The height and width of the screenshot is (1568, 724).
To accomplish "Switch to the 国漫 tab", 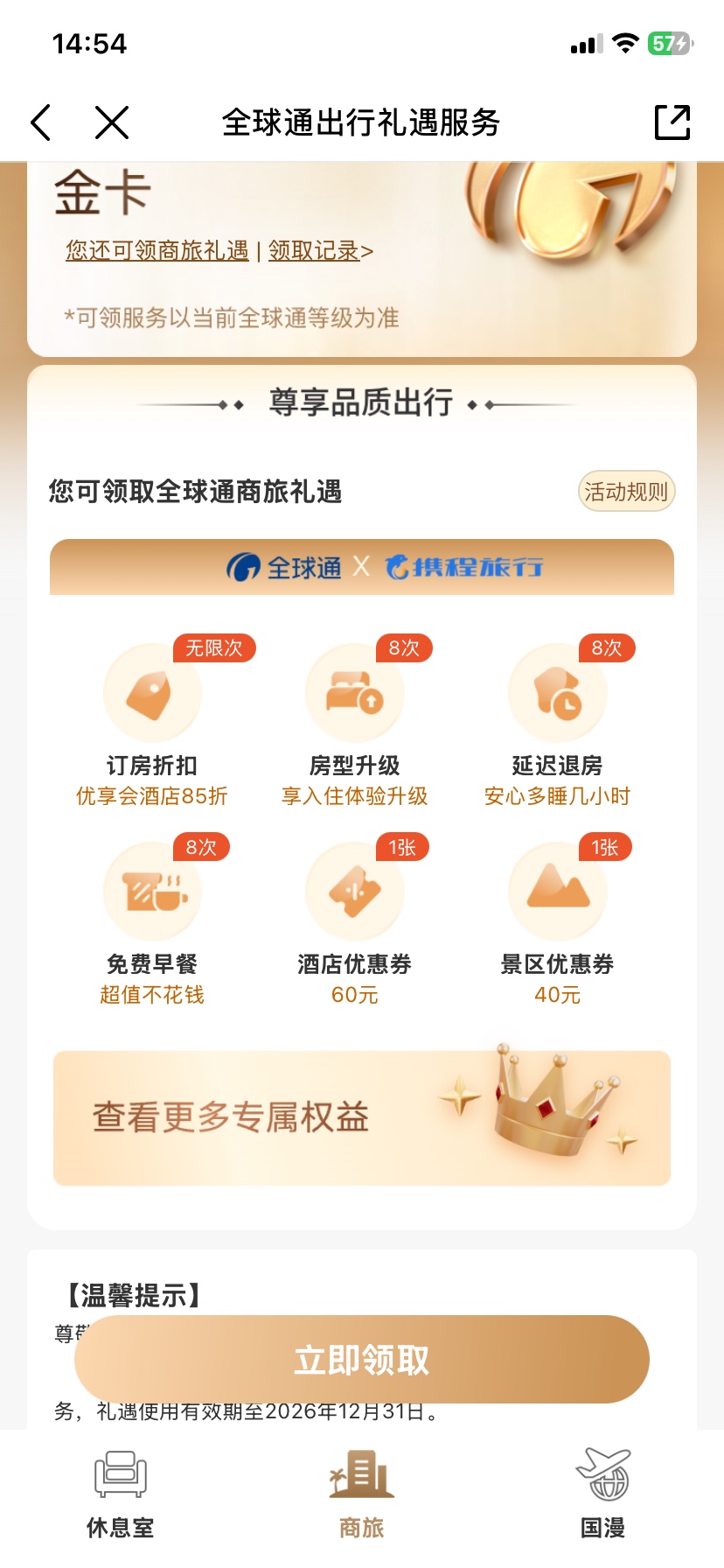I will pos(603,1494).
